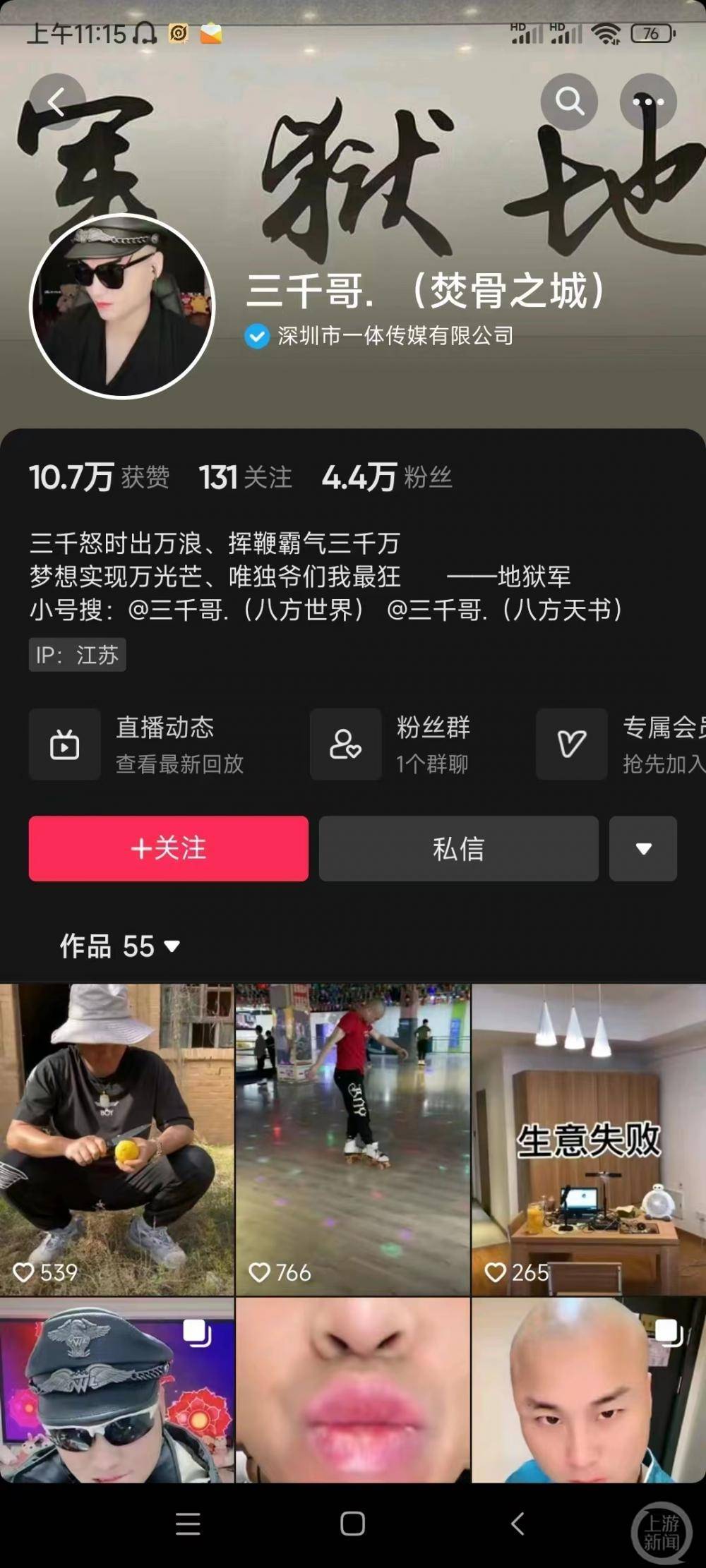Open the bald man photo post
This screenshot has height=1568, width=706.
(x=588, y=1390)
